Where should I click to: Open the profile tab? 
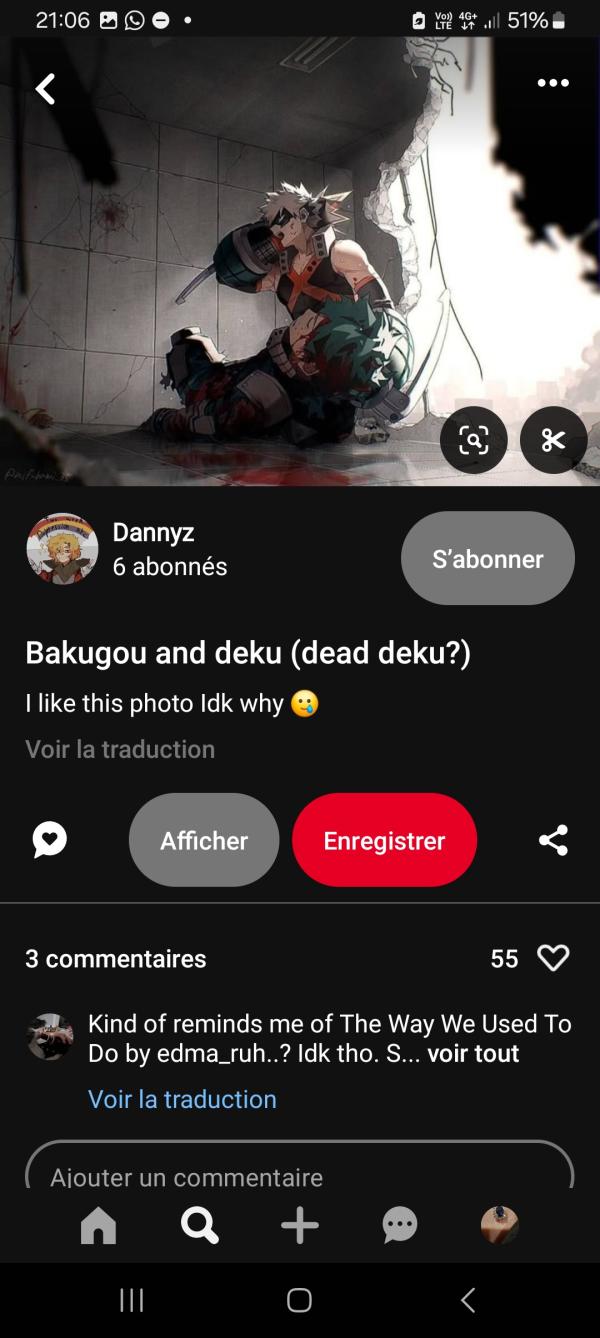click(x=499, y=1225)
